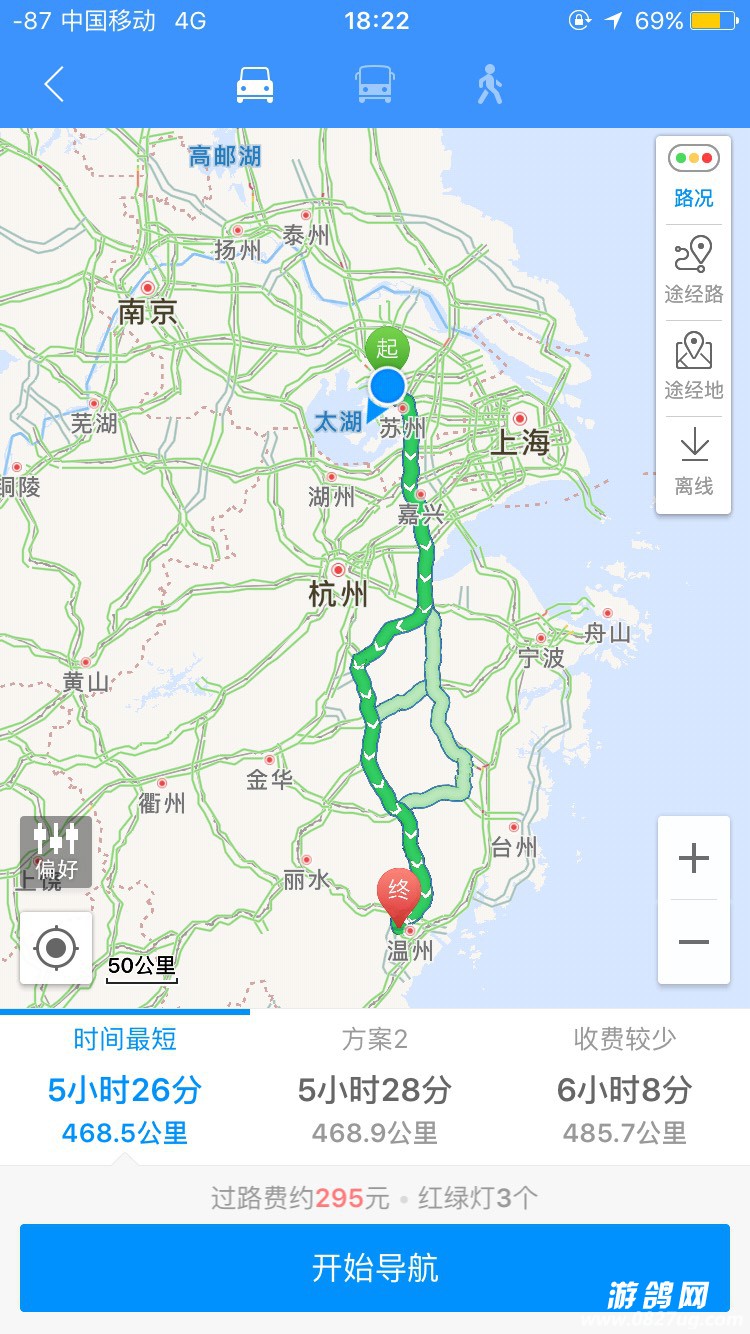
Task: Recenter the map on my location
Action: (56, 947)
